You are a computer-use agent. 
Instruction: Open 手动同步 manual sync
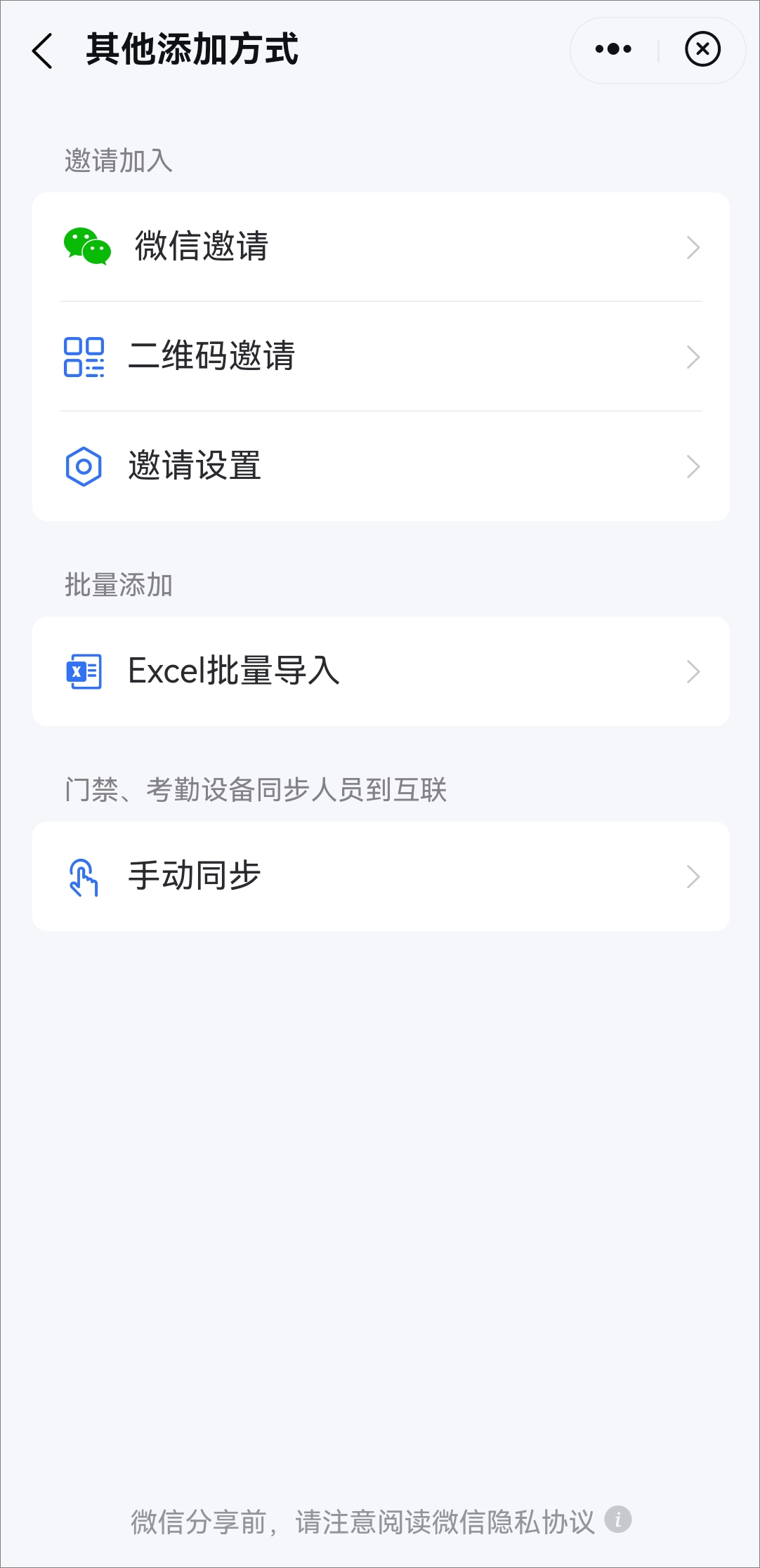[381, 876]
